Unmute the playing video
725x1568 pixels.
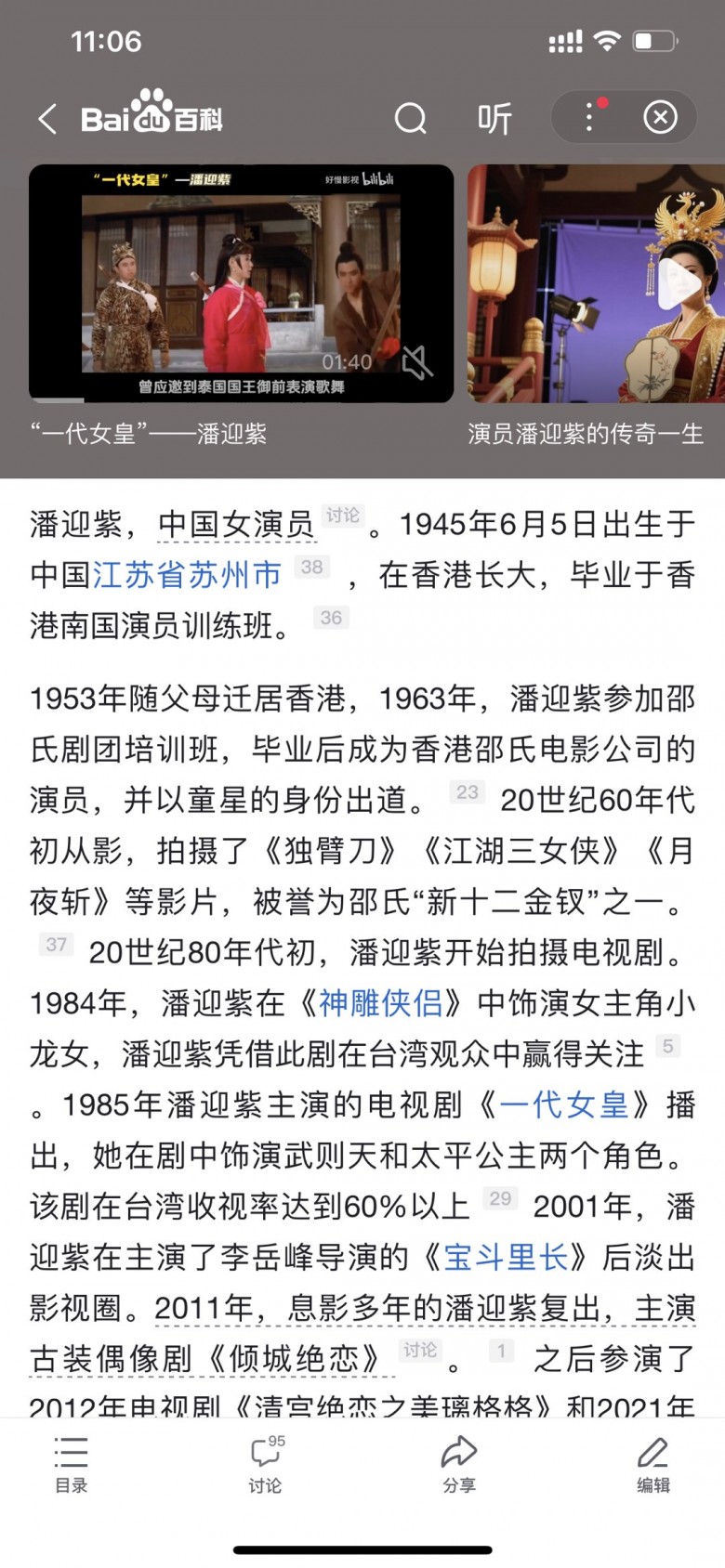(x=416, y=361)
